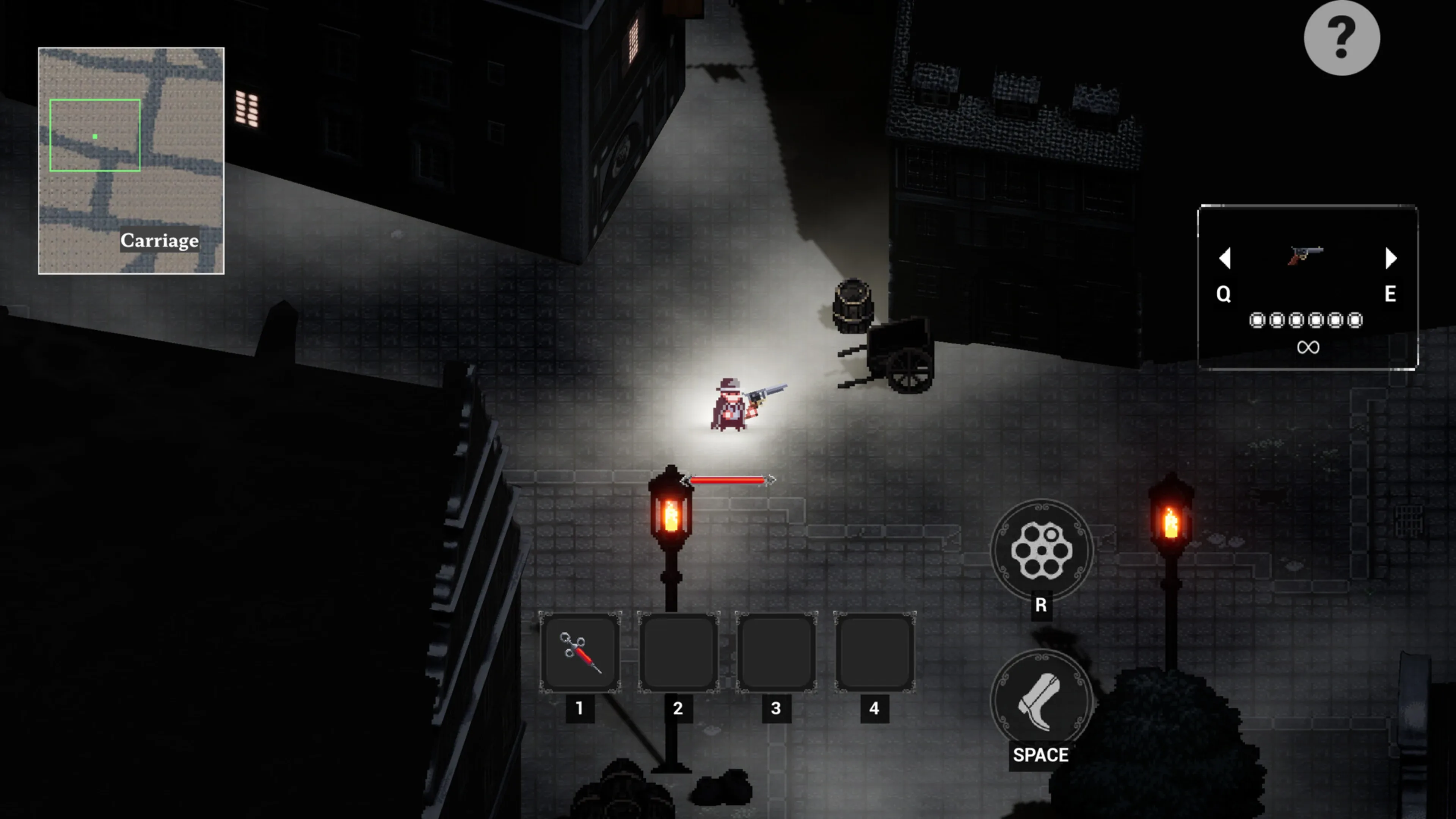Viewport: 1456px width, 819px height.
Task: Switch to previous weapon with left arrow
Action: [1225, 258]
